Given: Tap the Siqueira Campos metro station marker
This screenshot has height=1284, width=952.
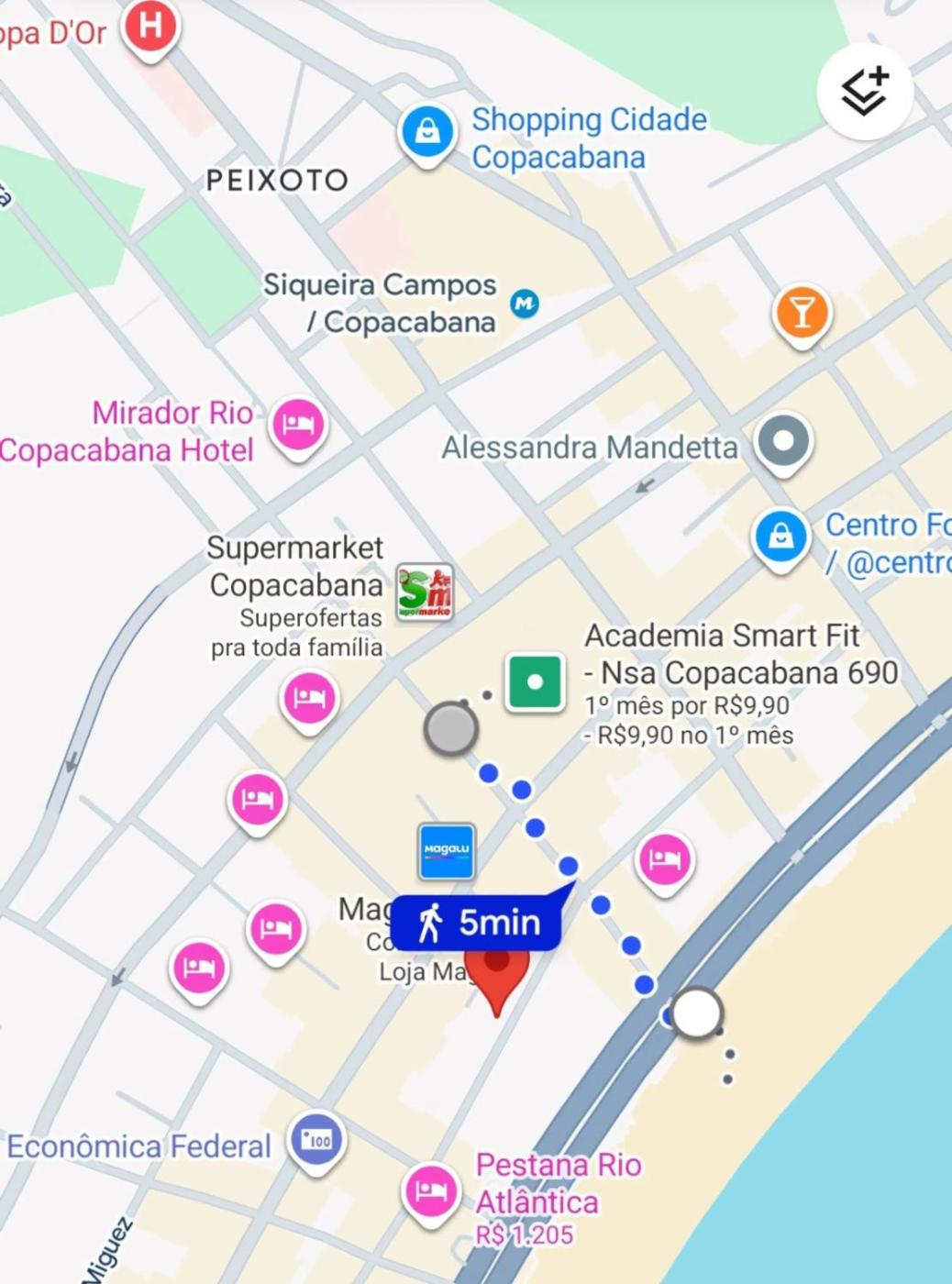Looking at the screenshot, I should pos(525,303).
